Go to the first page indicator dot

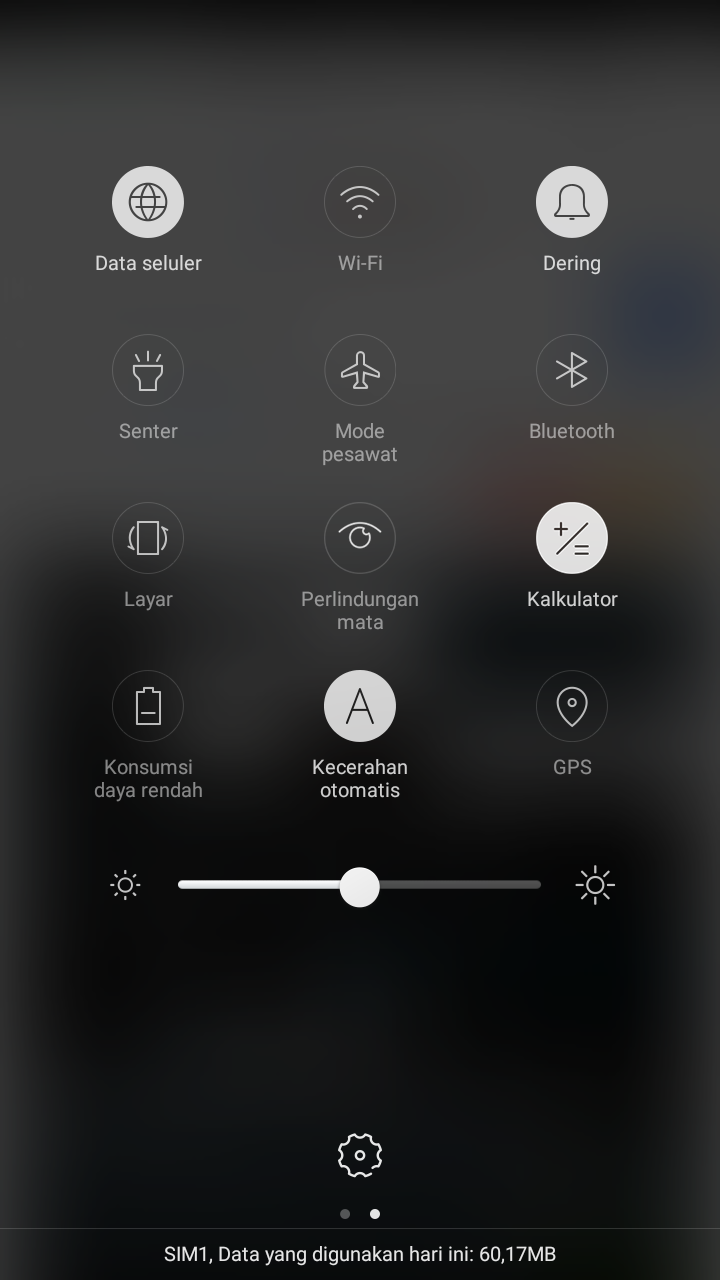click(345, 1214)
